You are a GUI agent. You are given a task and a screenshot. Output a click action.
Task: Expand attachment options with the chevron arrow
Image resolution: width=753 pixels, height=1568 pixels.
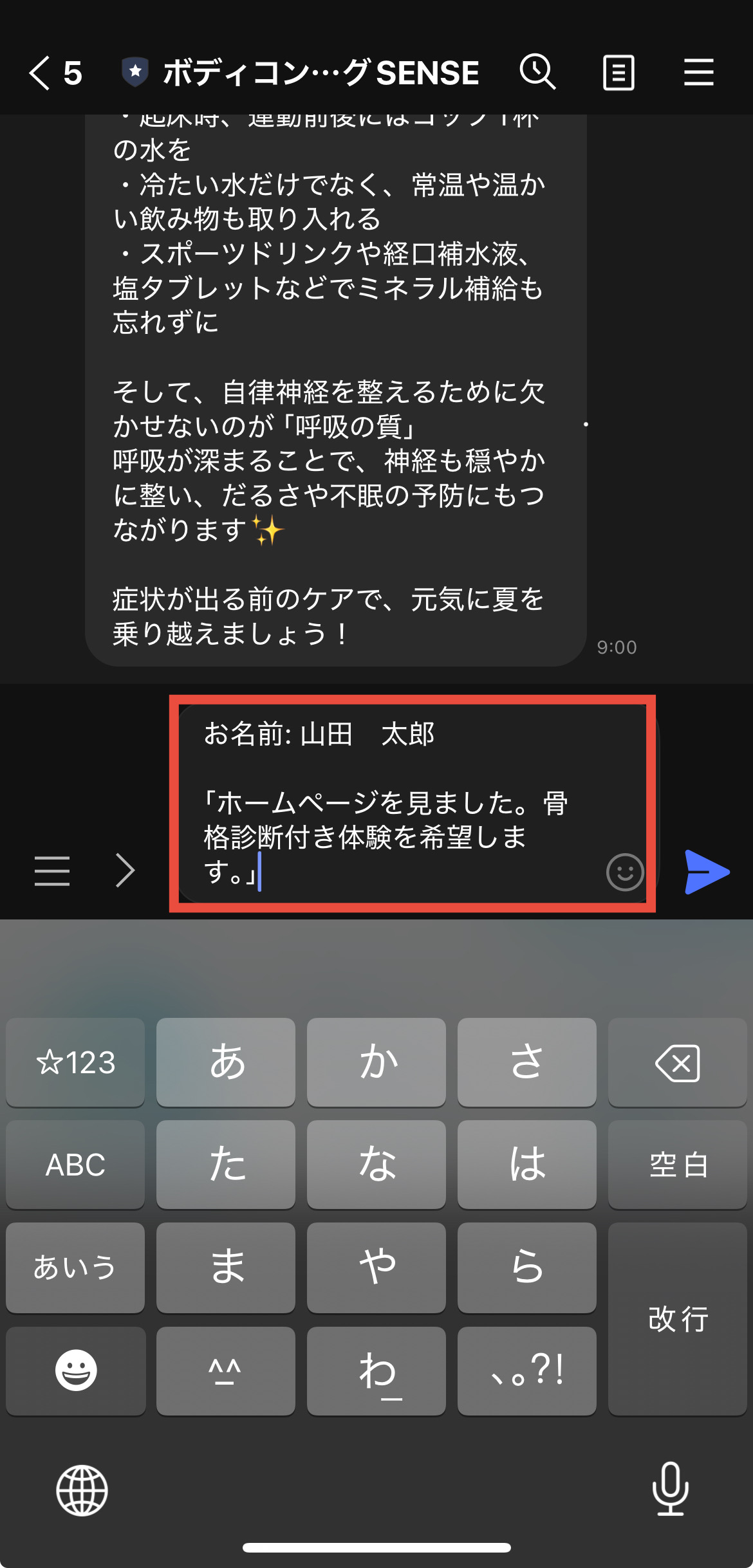tap(125, 871)
